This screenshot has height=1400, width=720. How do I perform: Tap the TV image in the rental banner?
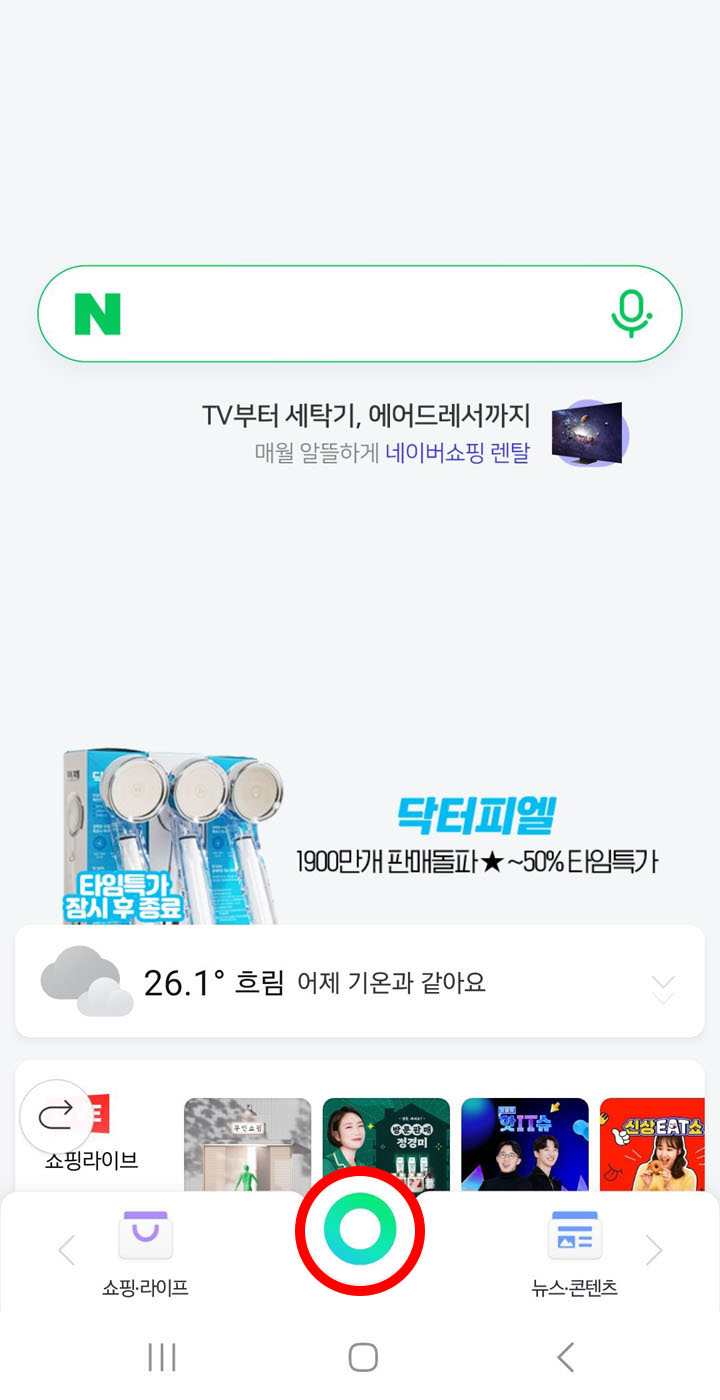(x=589, y=434)
